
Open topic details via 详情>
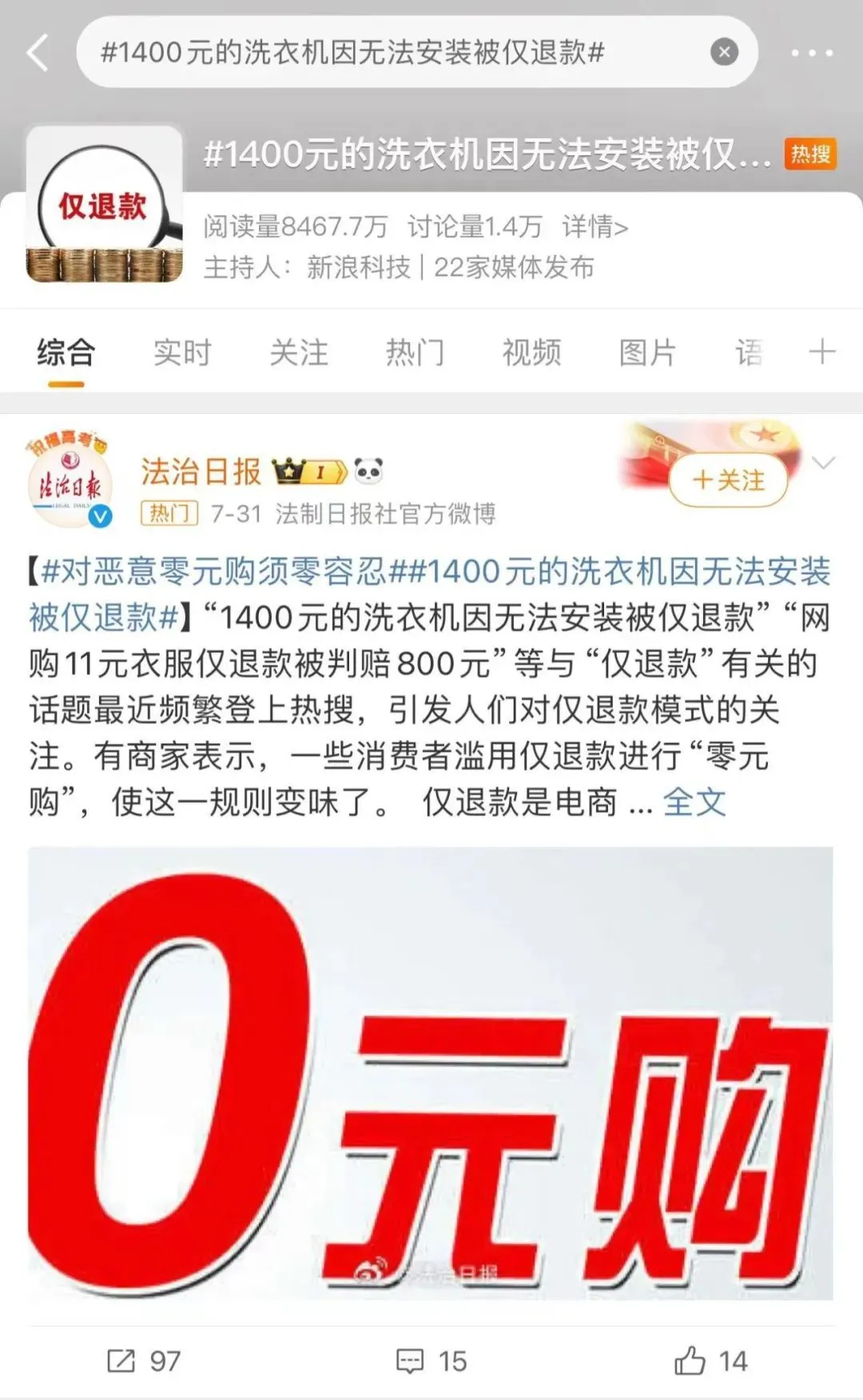coord(595,228)
